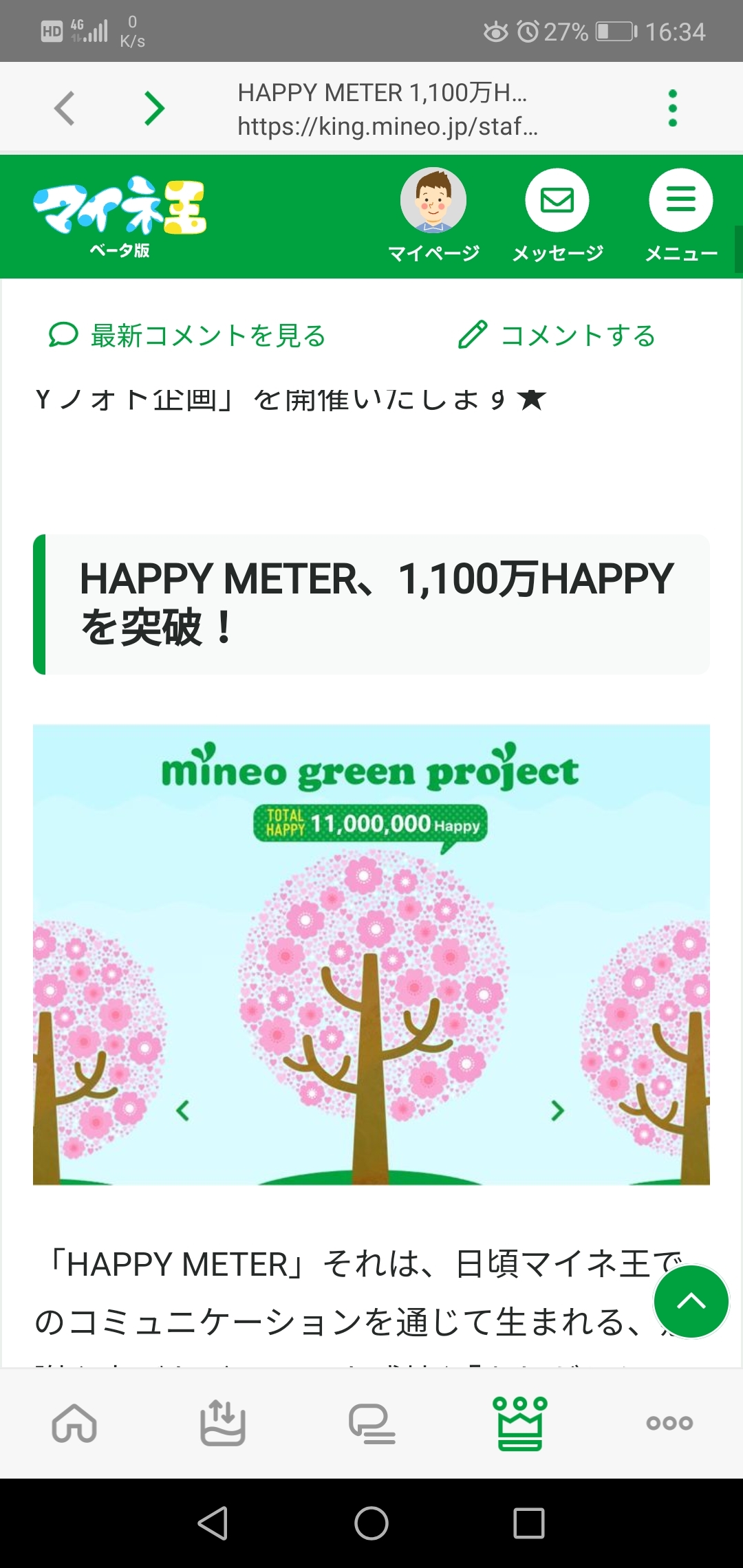
Task: Open the コメントする link
Action: click(557, 336)
